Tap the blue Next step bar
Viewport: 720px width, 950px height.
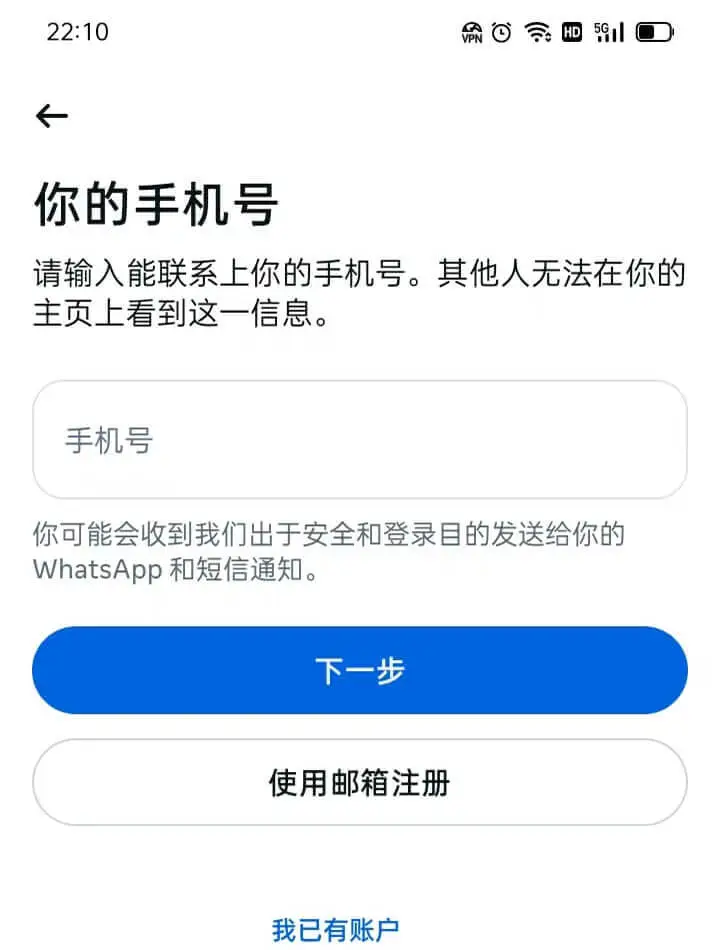pyautogui.click(x=360, y=670)
